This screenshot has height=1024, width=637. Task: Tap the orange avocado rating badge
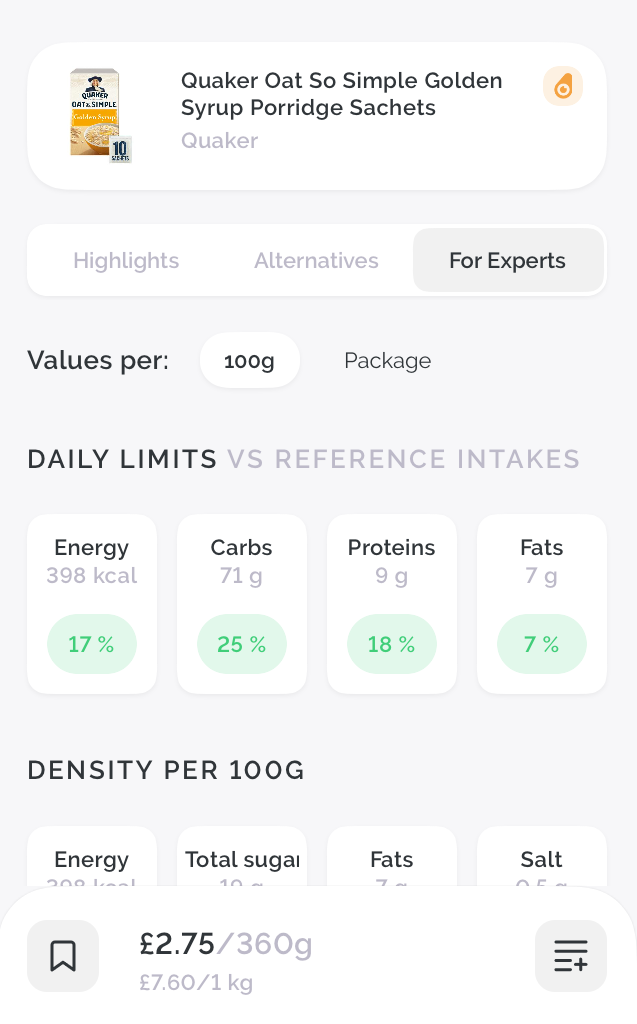coord(563,86)
